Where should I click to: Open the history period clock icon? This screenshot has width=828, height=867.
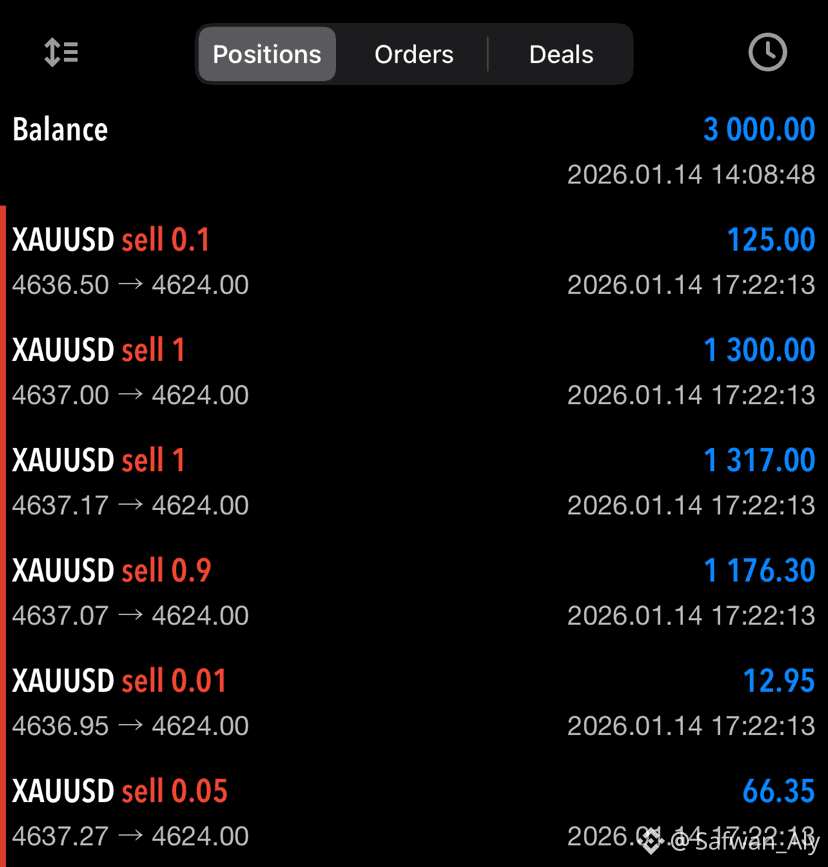tap(767, 53)
